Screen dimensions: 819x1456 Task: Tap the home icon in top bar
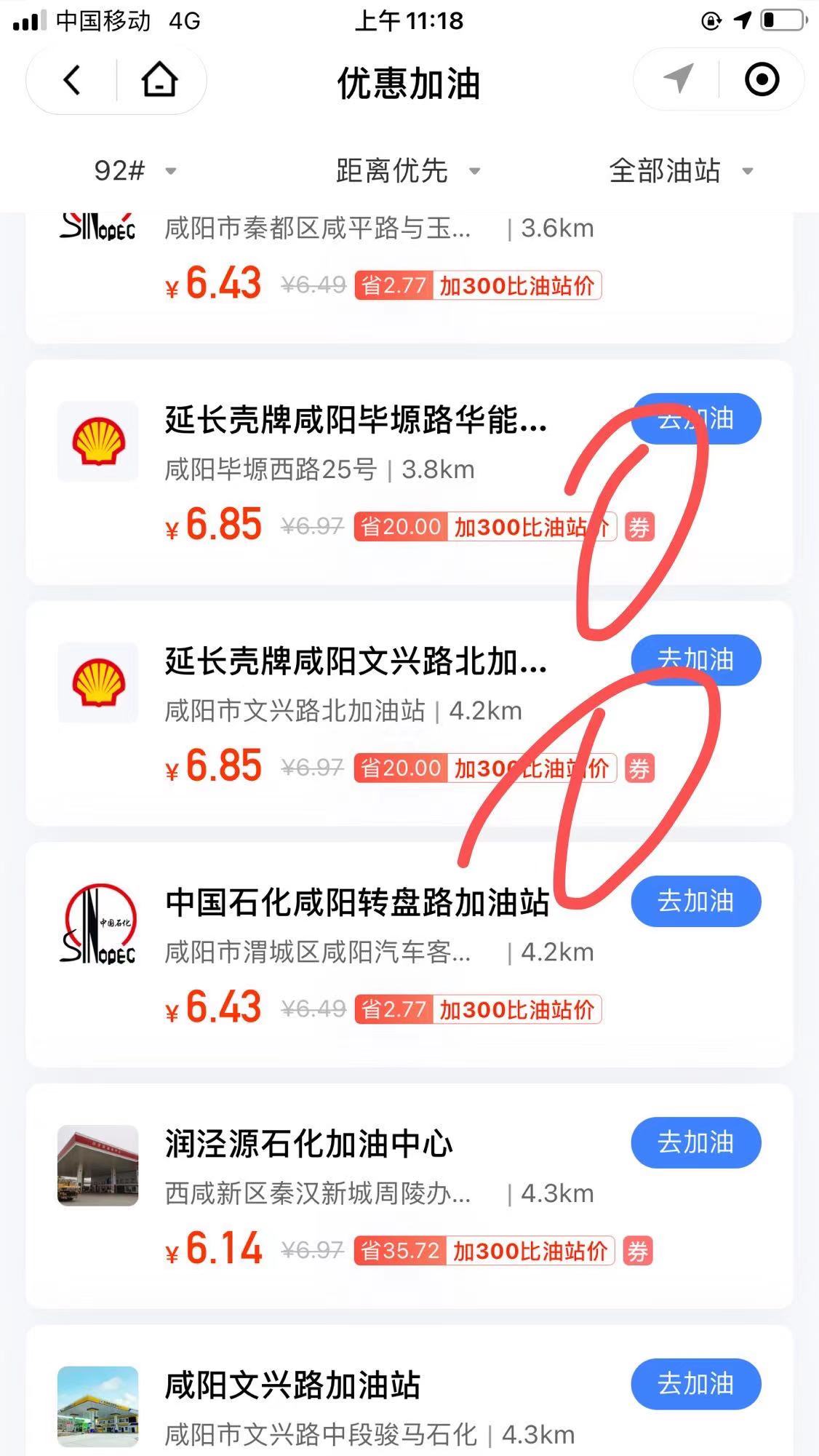(x=159, y=81)
